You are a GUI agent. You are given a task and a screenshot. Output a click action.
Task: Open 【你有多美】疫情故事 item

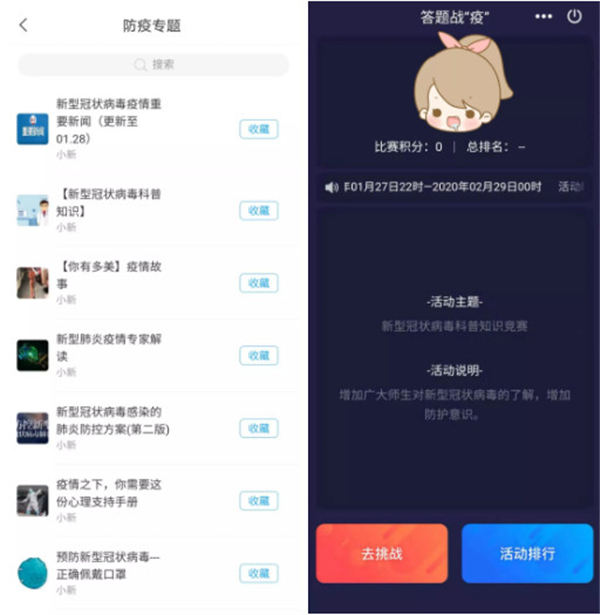point(110,275)
